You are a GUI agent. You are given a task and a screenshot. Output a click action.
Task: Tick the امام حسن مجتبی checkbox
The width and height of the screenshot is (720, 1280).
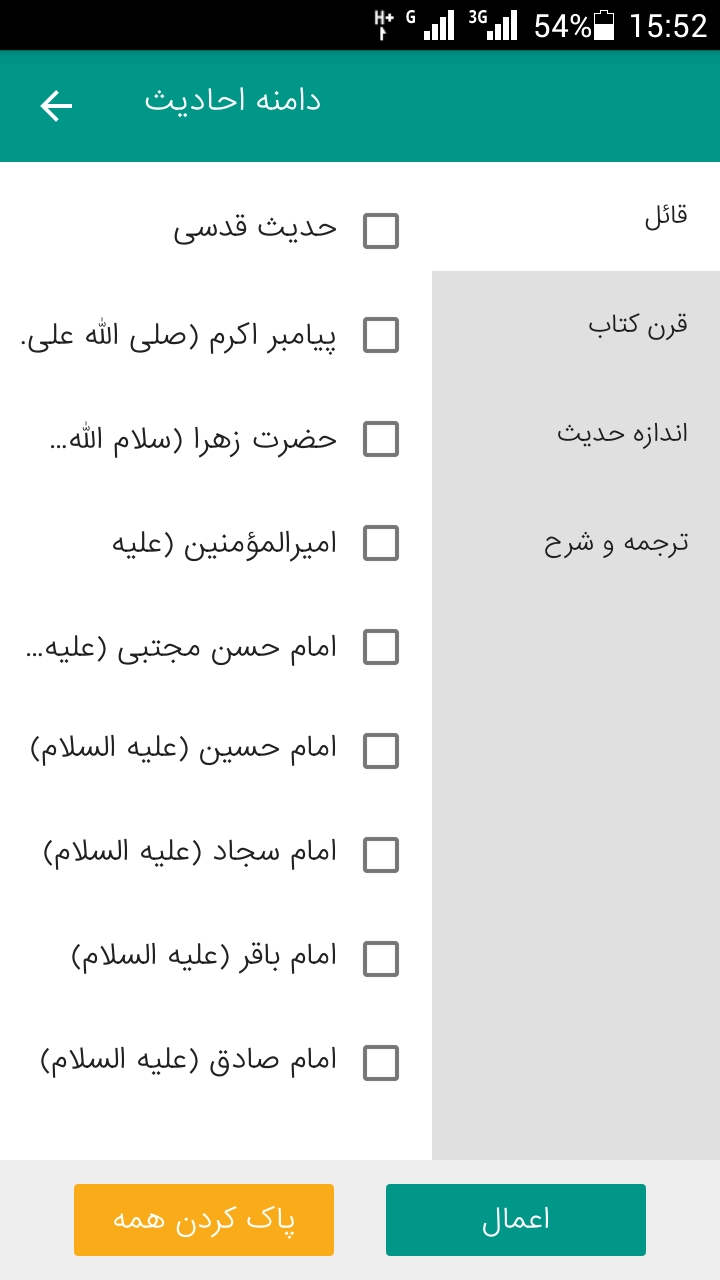coord(380,647)
